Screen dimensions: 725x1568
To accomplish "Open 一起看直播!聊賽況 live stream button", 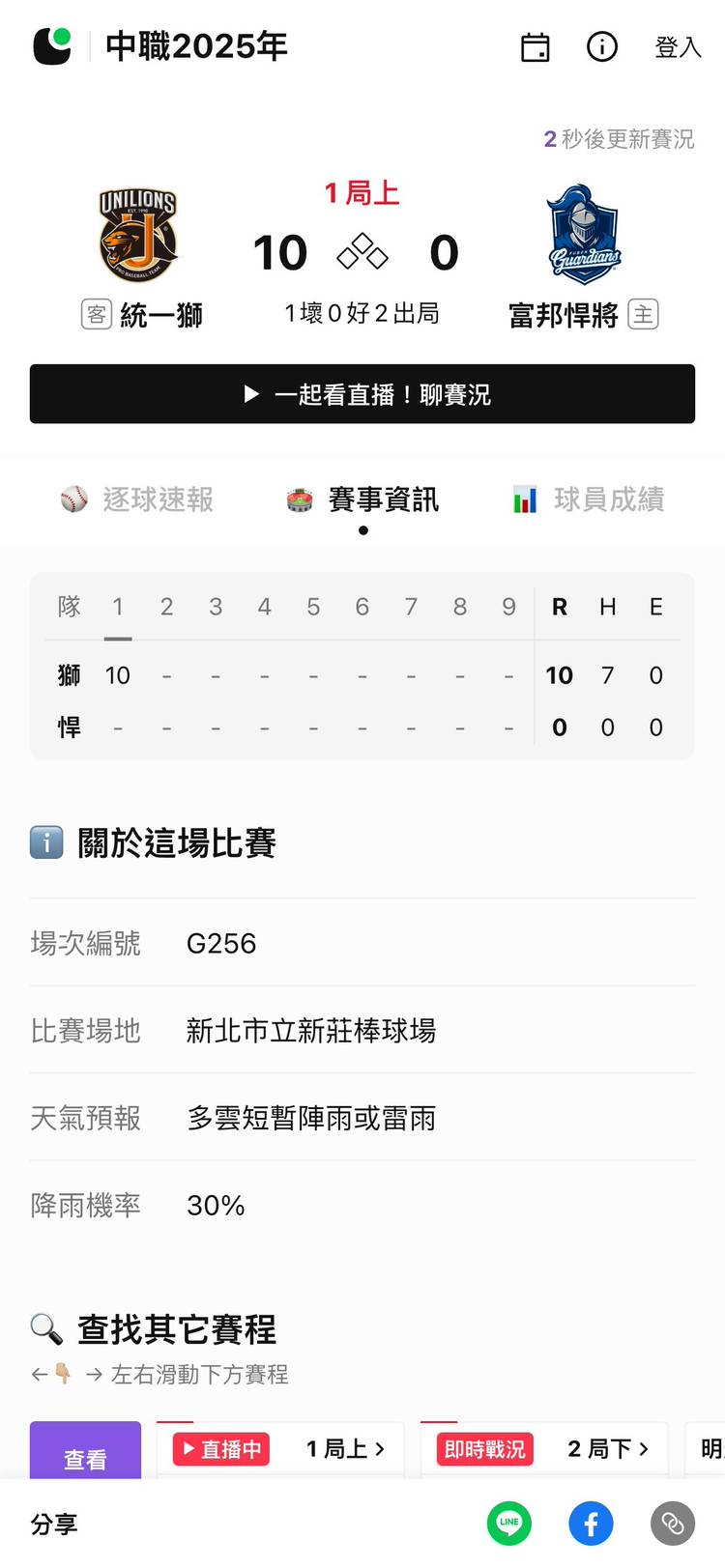I will [x=362, y=394].
